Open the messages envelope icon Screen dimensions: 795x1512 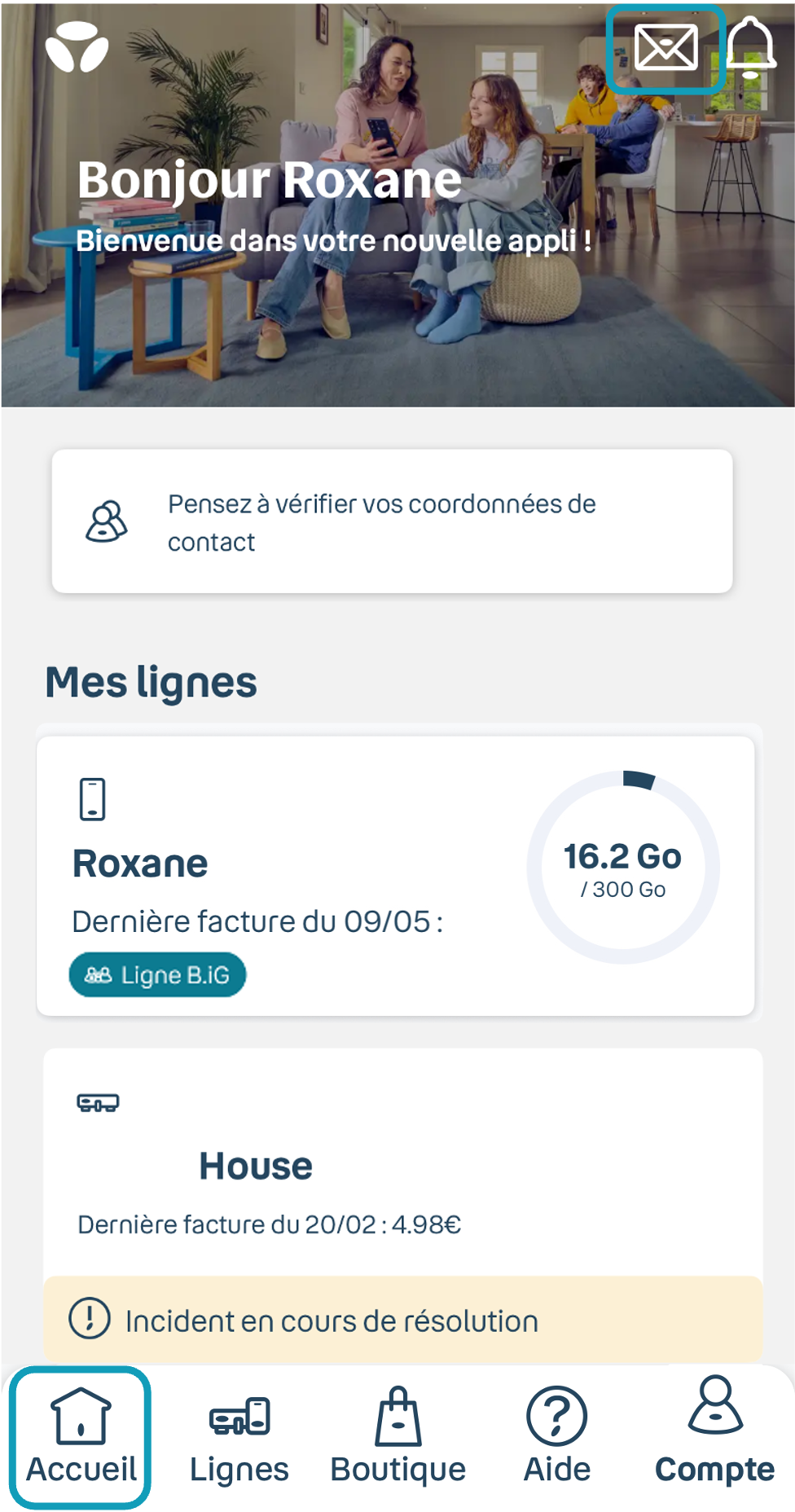point(665,47)
